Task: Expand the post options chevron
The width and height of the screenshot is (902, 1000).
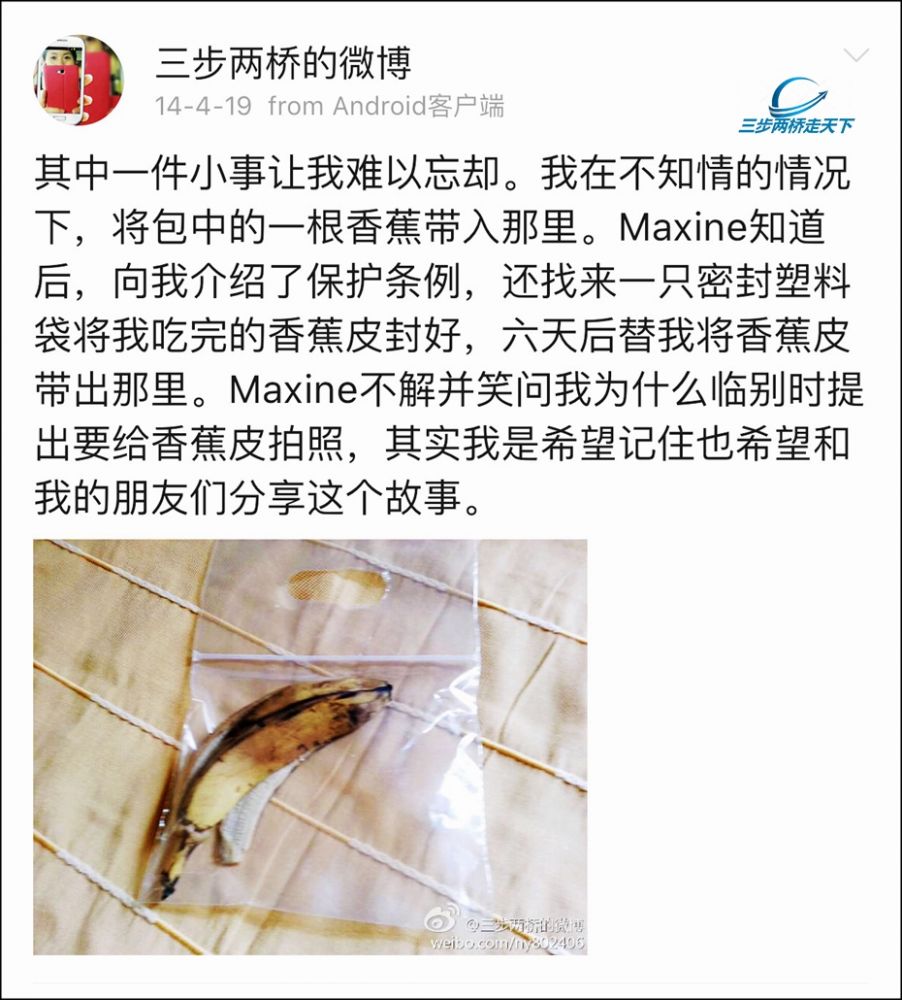Action: coord(856,54)
